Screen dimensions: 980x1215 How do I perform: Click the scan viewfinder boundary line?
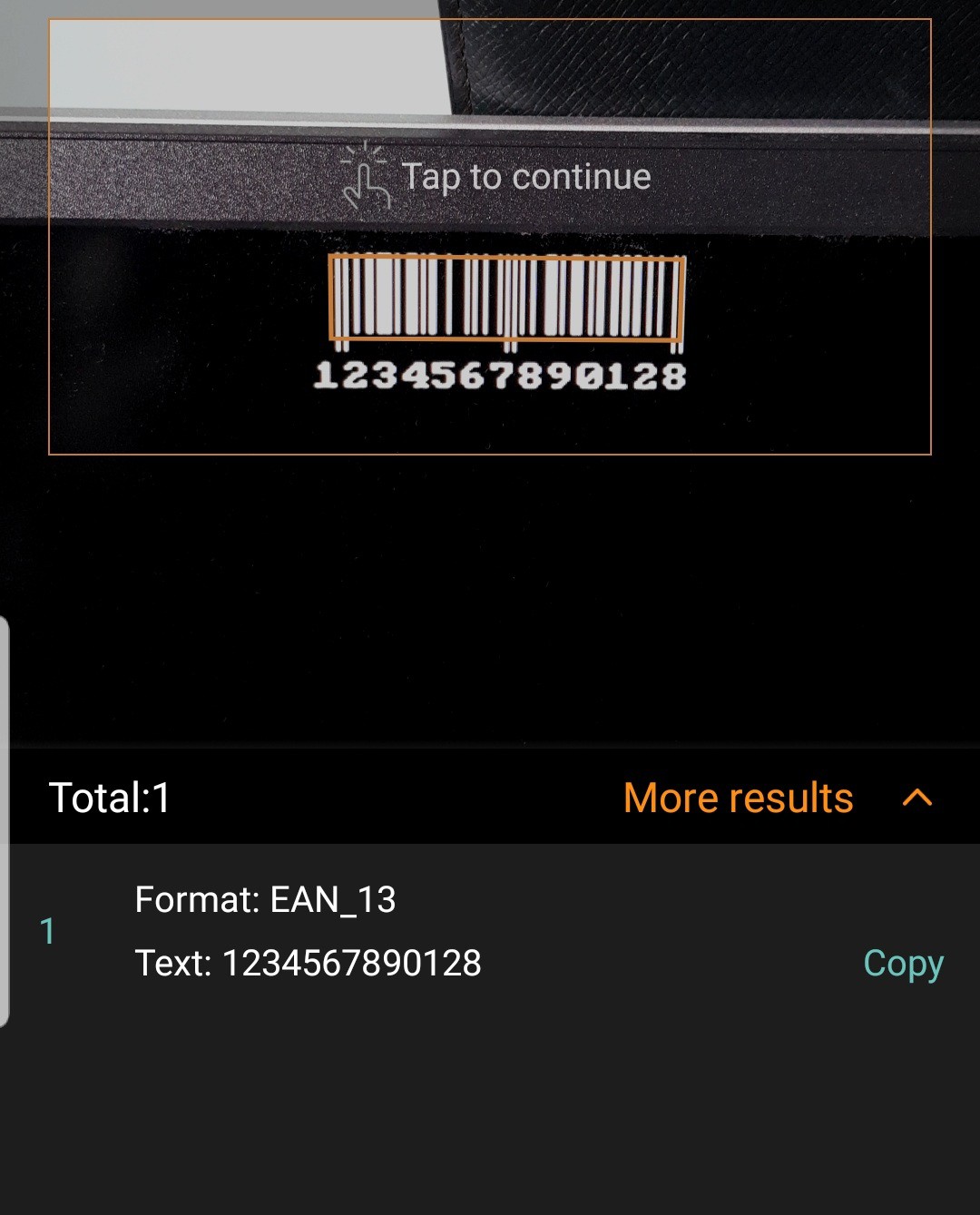(x=490, y=451)
